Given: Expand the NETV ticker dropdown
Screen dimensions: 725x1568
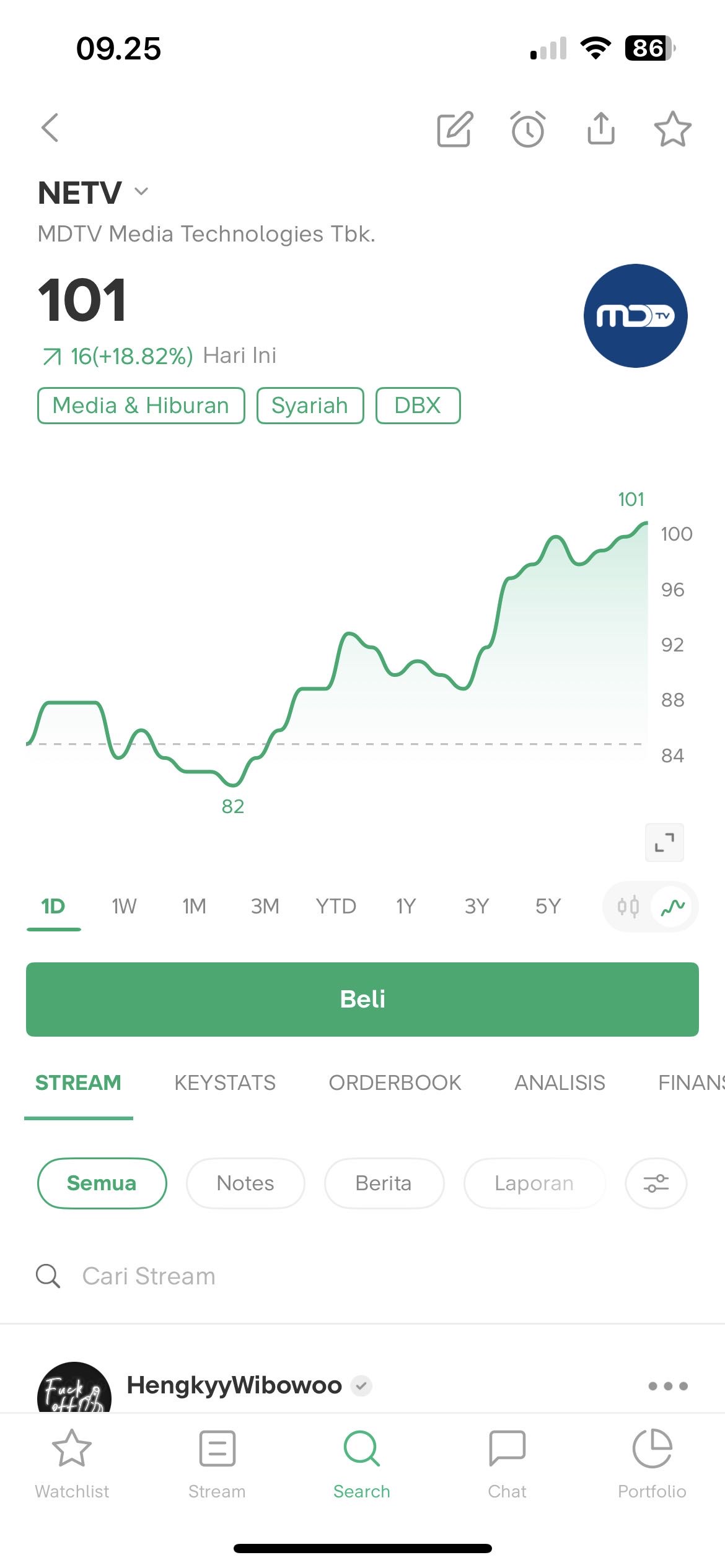Looking at the screenshot, I should [141, 192].
